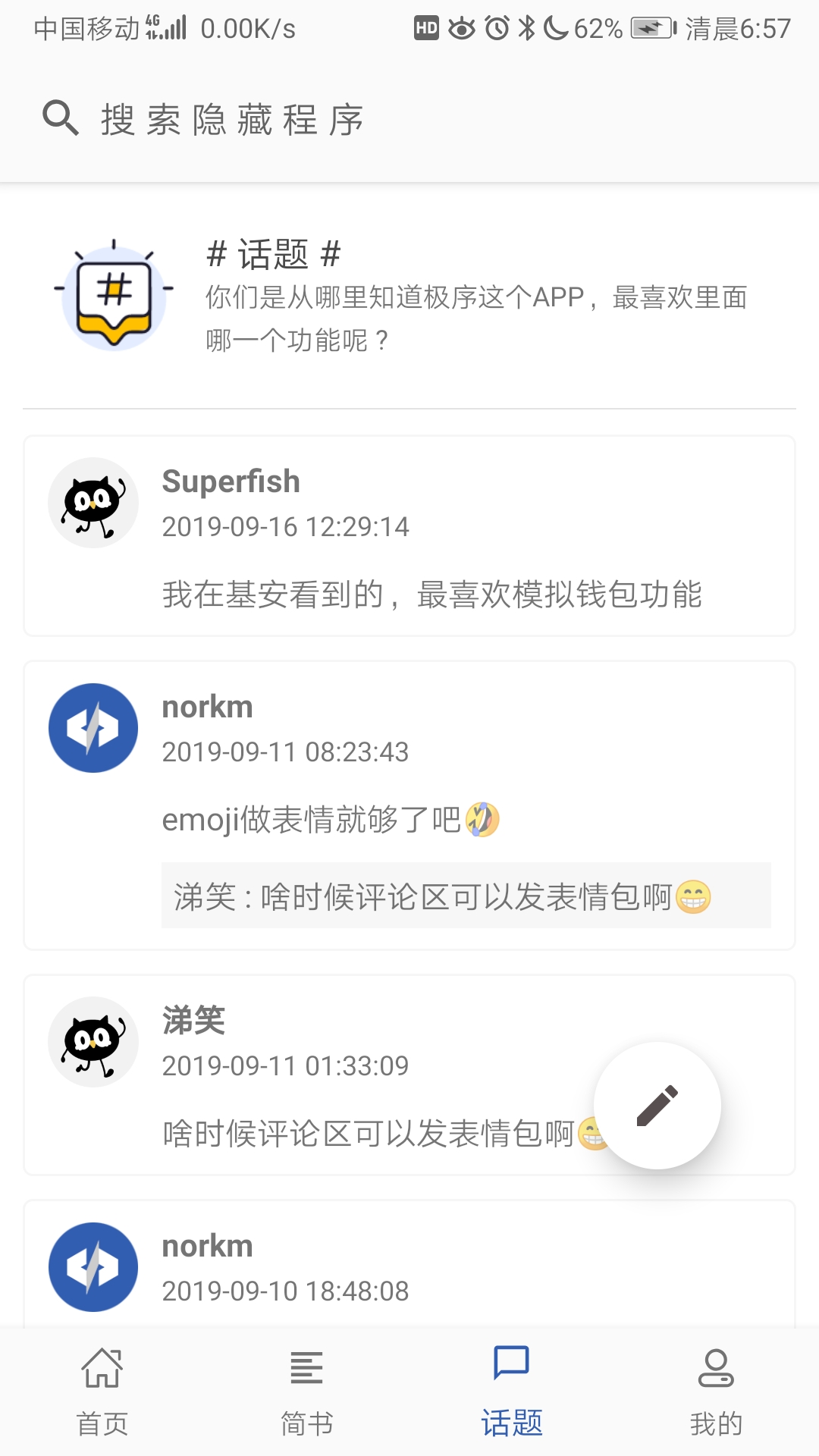Select the 话题 tab
Image resolution: width=819 pixels, height=1456 pixels.
[512, 1392]
